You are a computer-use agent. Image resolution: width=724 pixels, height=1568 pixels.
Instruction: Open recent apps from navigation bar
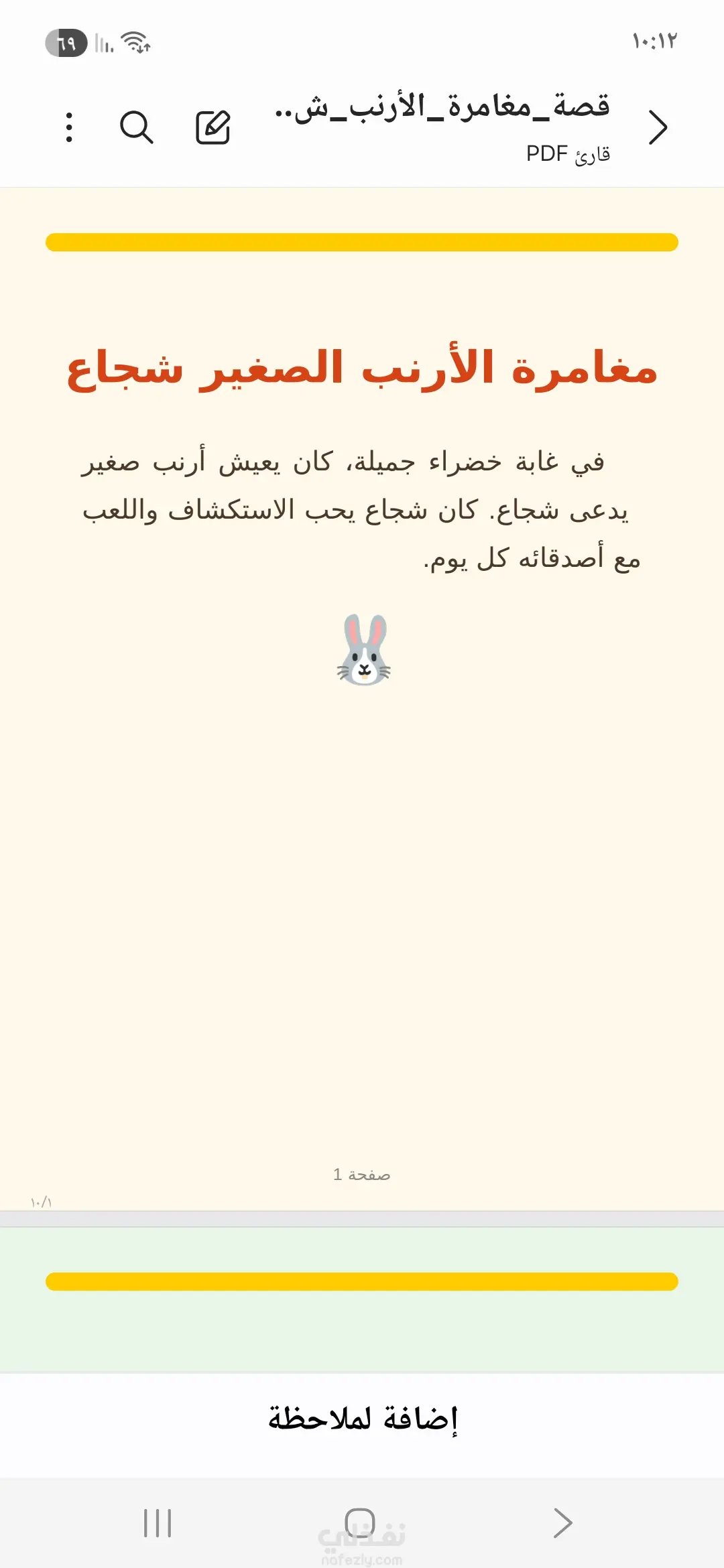(158, 1523)
